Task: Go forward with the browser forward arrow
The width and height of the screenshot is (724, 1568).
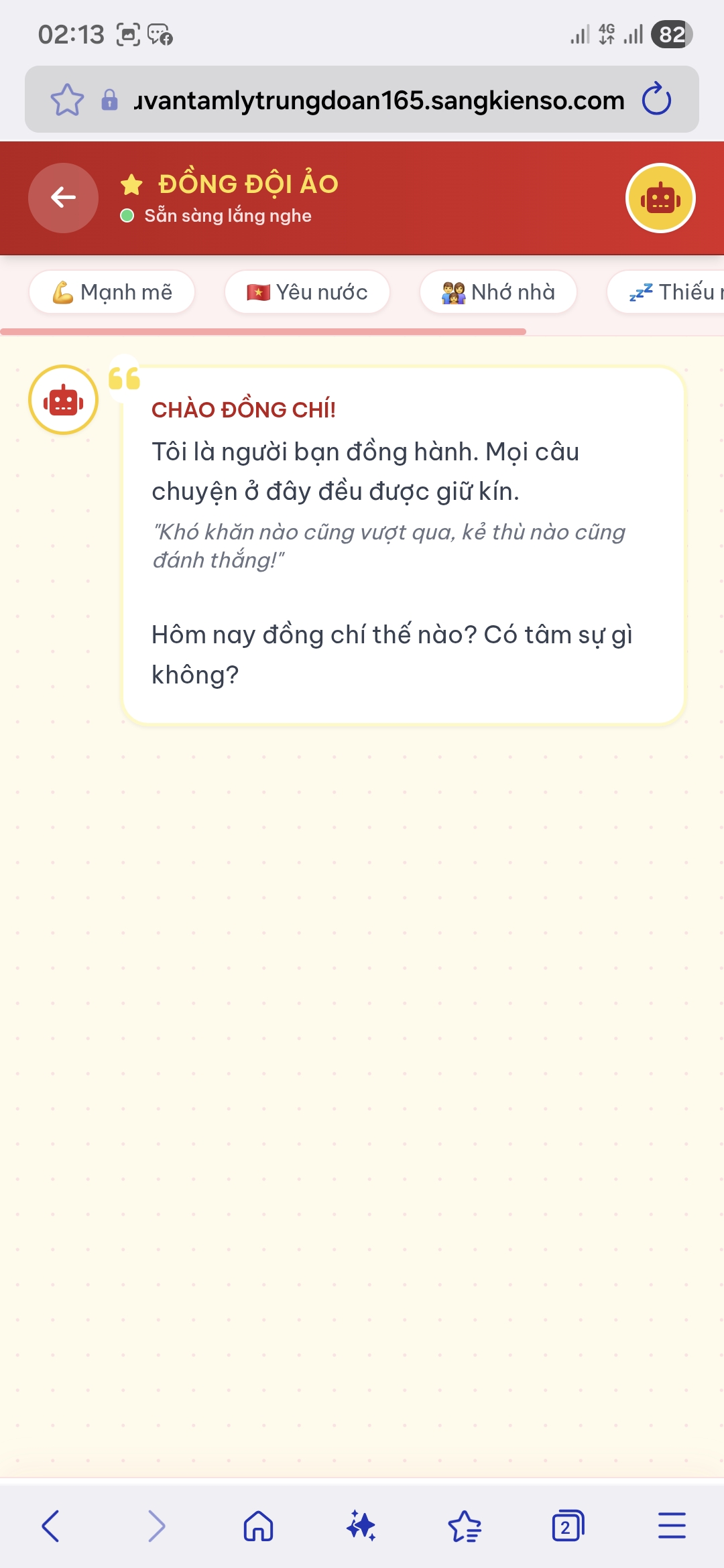Action: [156, 1526]
